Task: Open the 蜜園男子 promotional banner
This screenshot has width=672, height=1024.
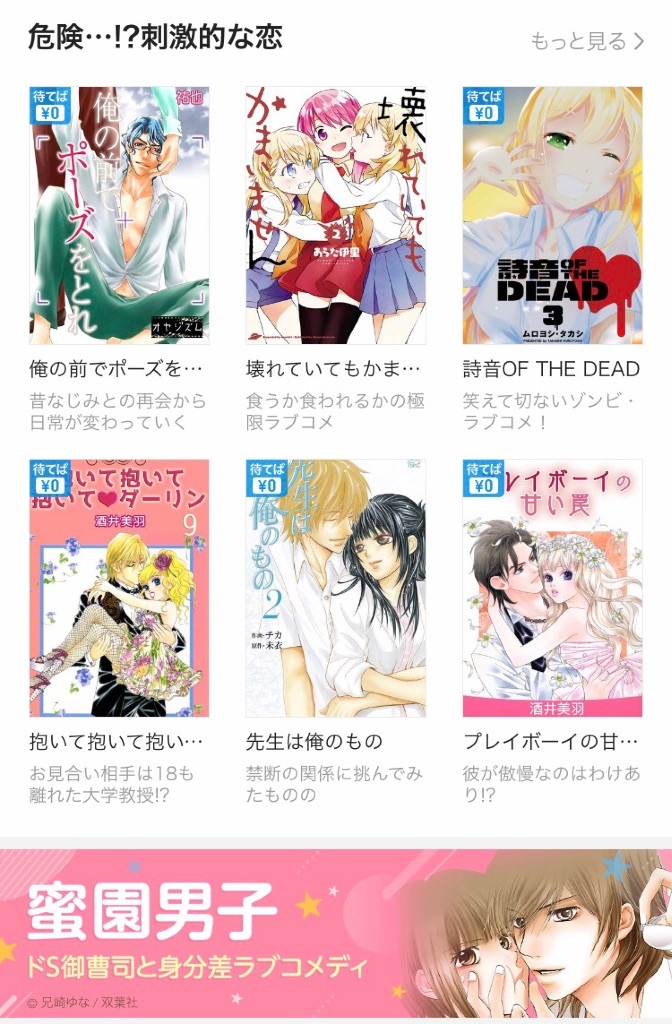Action: [x=336, y=932]
